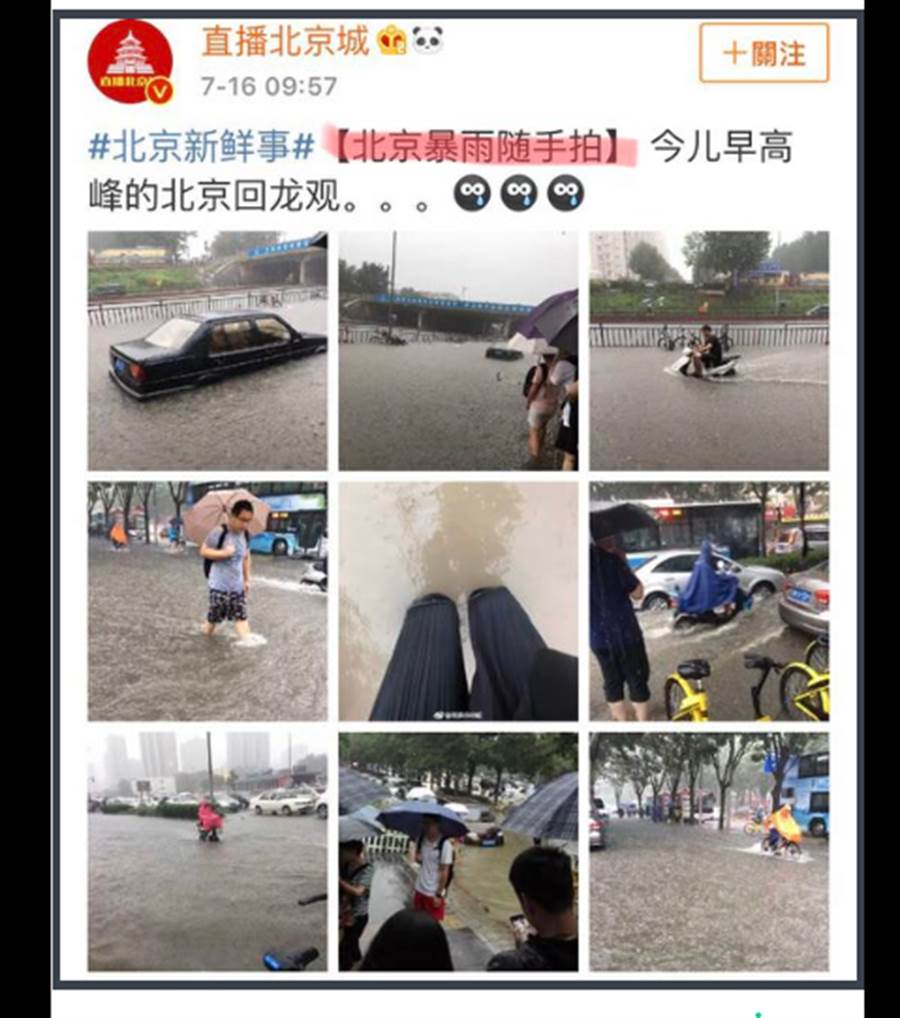Enlarge the photo of the man in red shorts under an umbrella
900x1018 pixels.
tap(458, 851)
